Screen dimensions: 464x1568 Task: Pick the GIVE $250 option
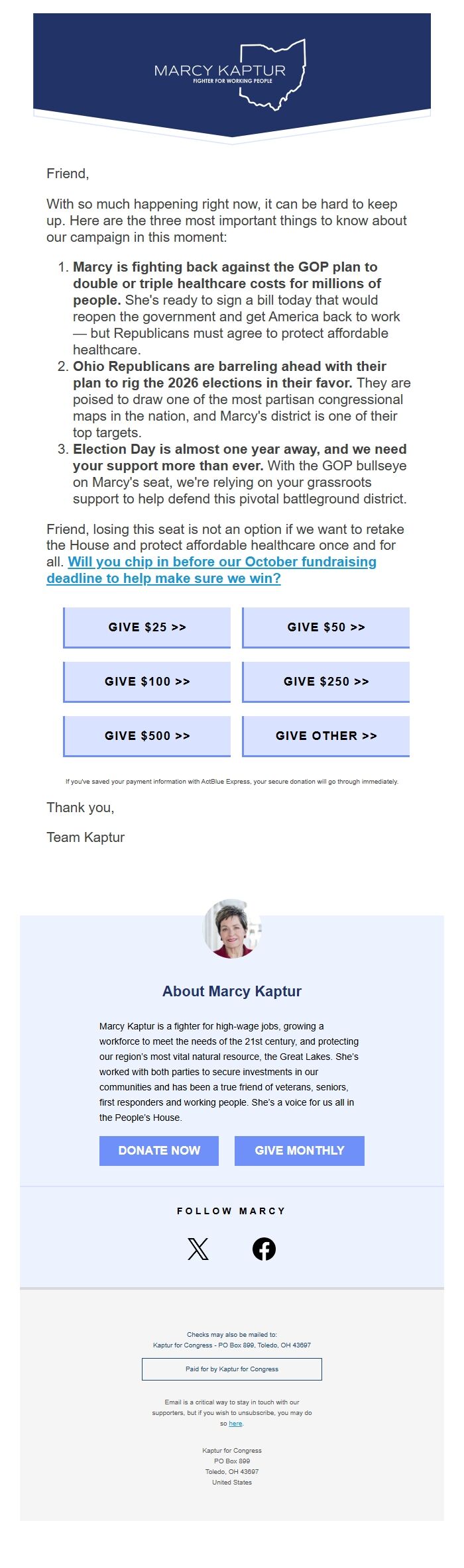point(326,682)
